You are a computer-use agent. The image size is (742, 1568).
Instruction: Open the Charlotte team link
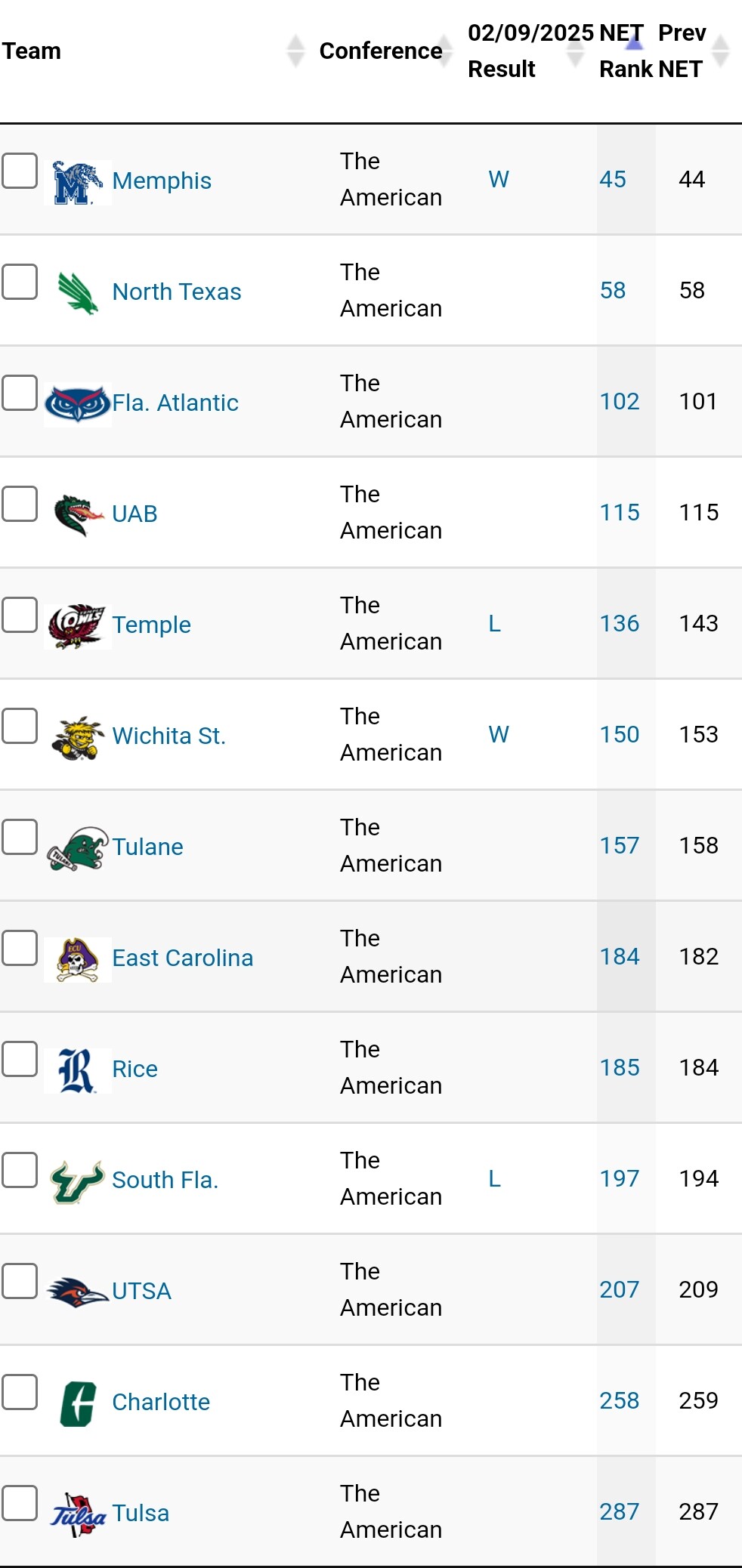[161, 1403]
